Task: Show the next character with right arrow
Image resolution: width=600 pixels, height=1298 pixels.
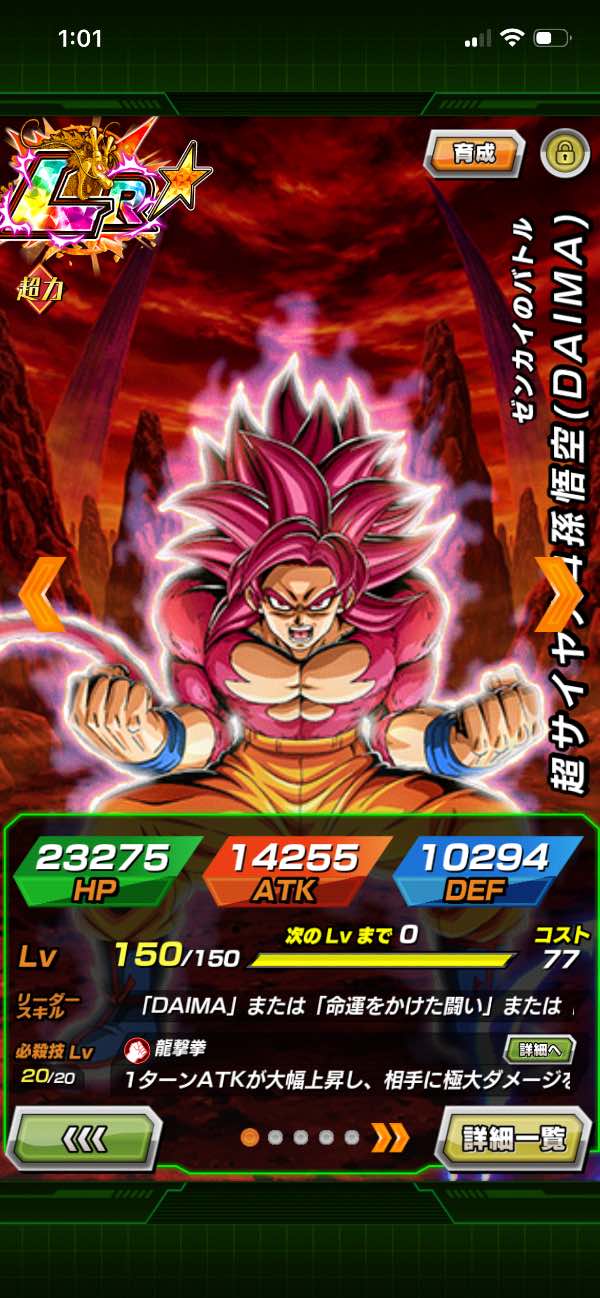Action: pyautogui.click(x=559, y=594)
